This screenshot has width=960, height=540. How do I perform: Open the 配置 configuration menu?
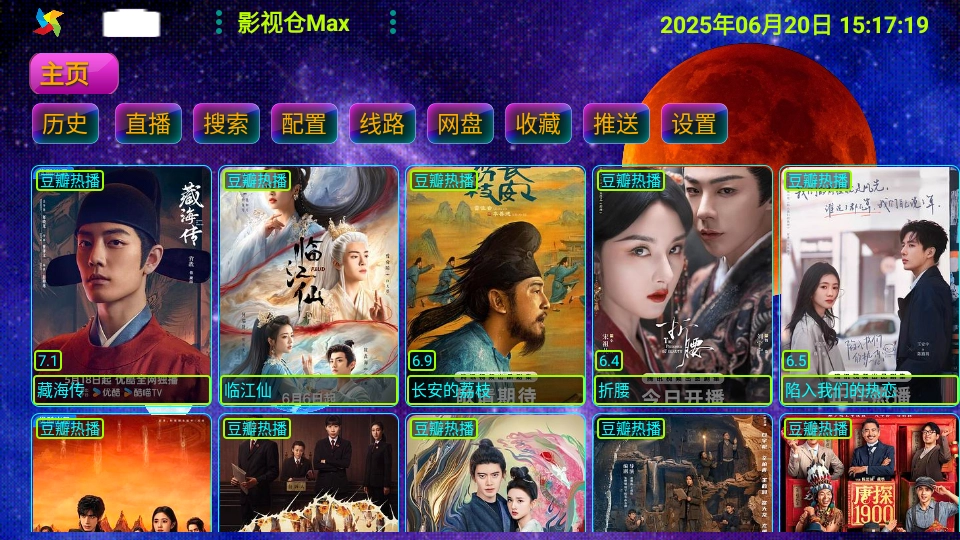pyautogui.click(x=304, y=124)
